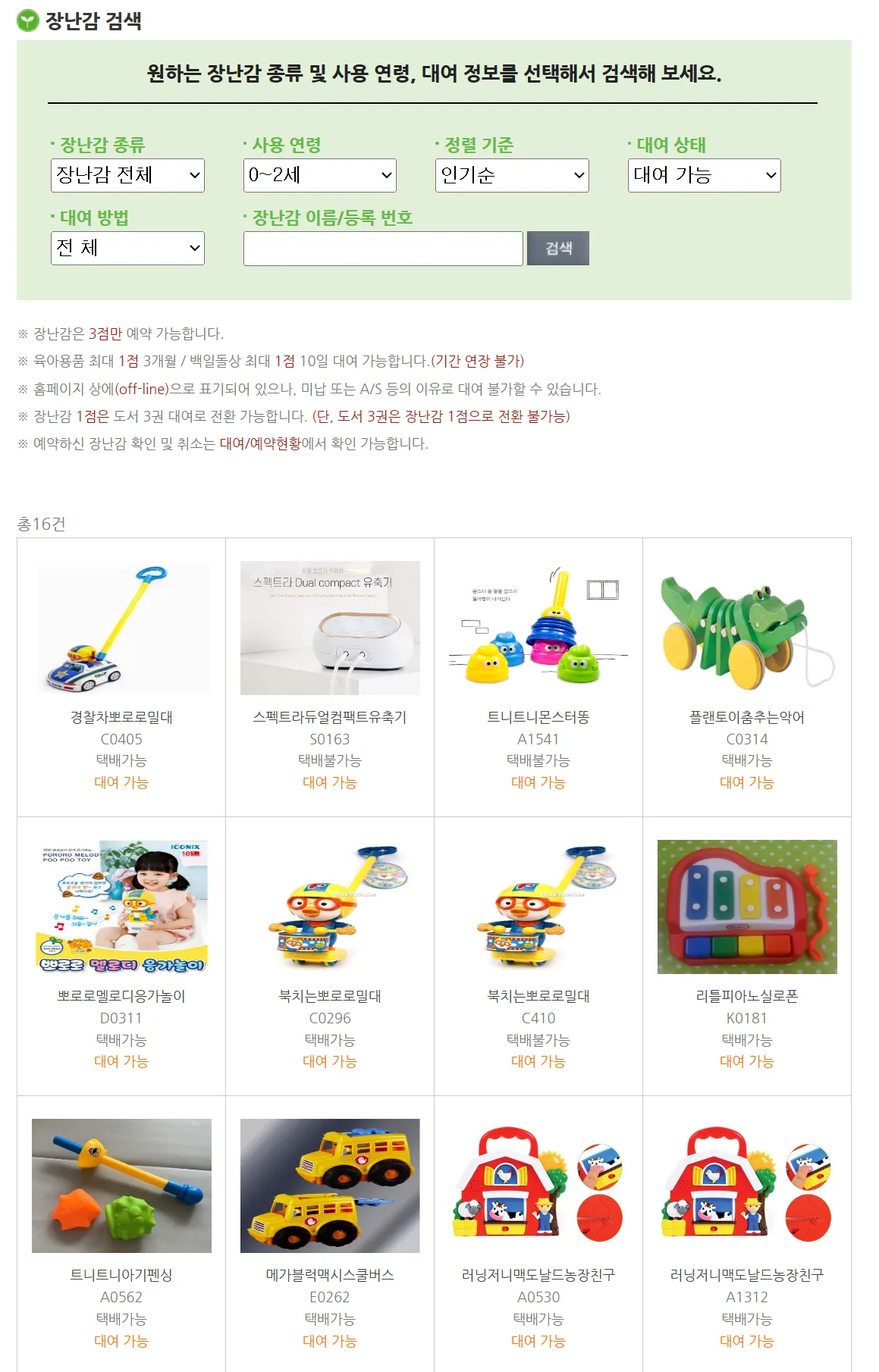View the 리틀피아노실로폰 toy

[747, 907]
